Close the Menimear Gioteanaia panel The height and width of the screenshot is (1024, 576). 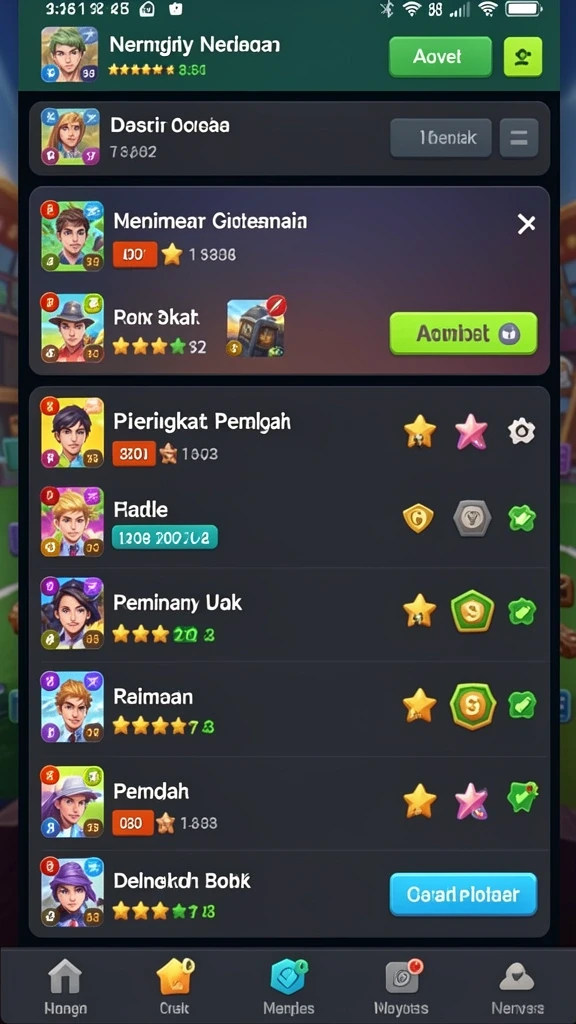526,225
